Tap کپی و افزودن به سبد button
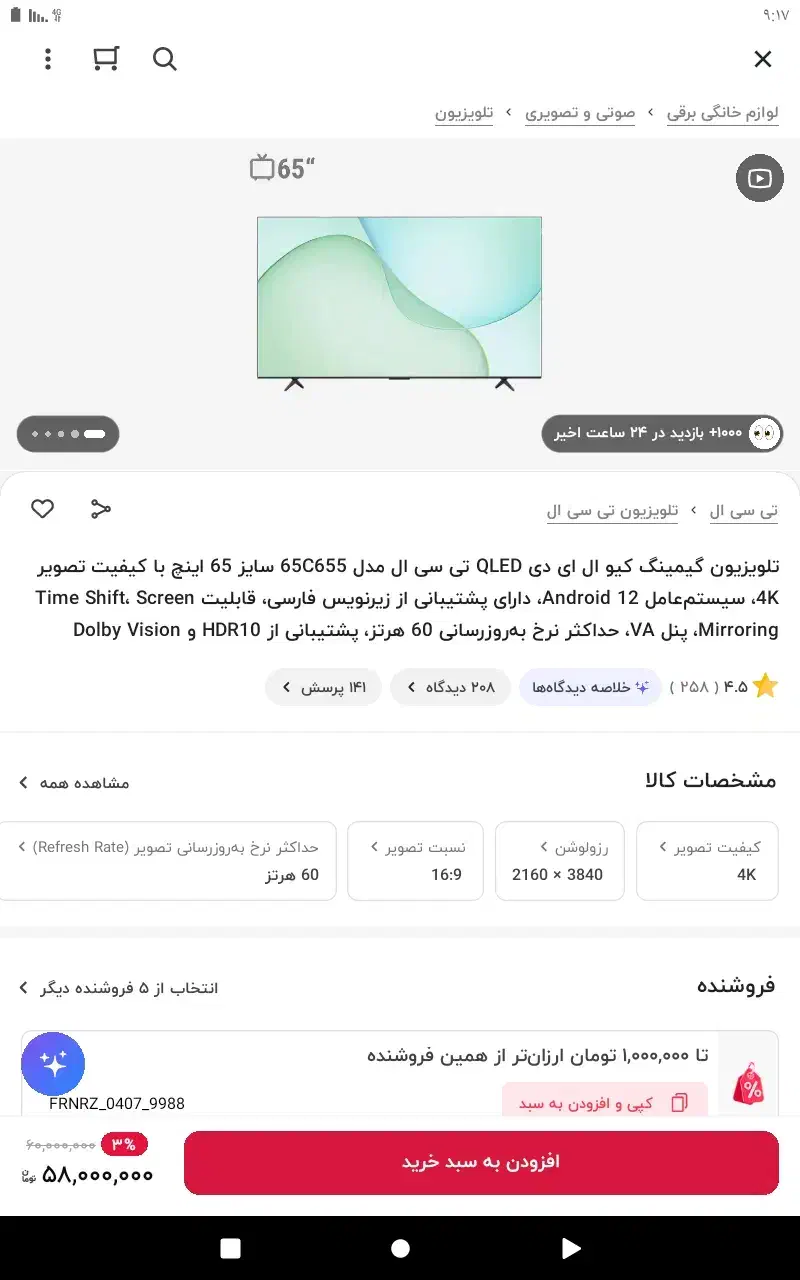This screenshot has width=800, height=1280. coord(604,1103)
